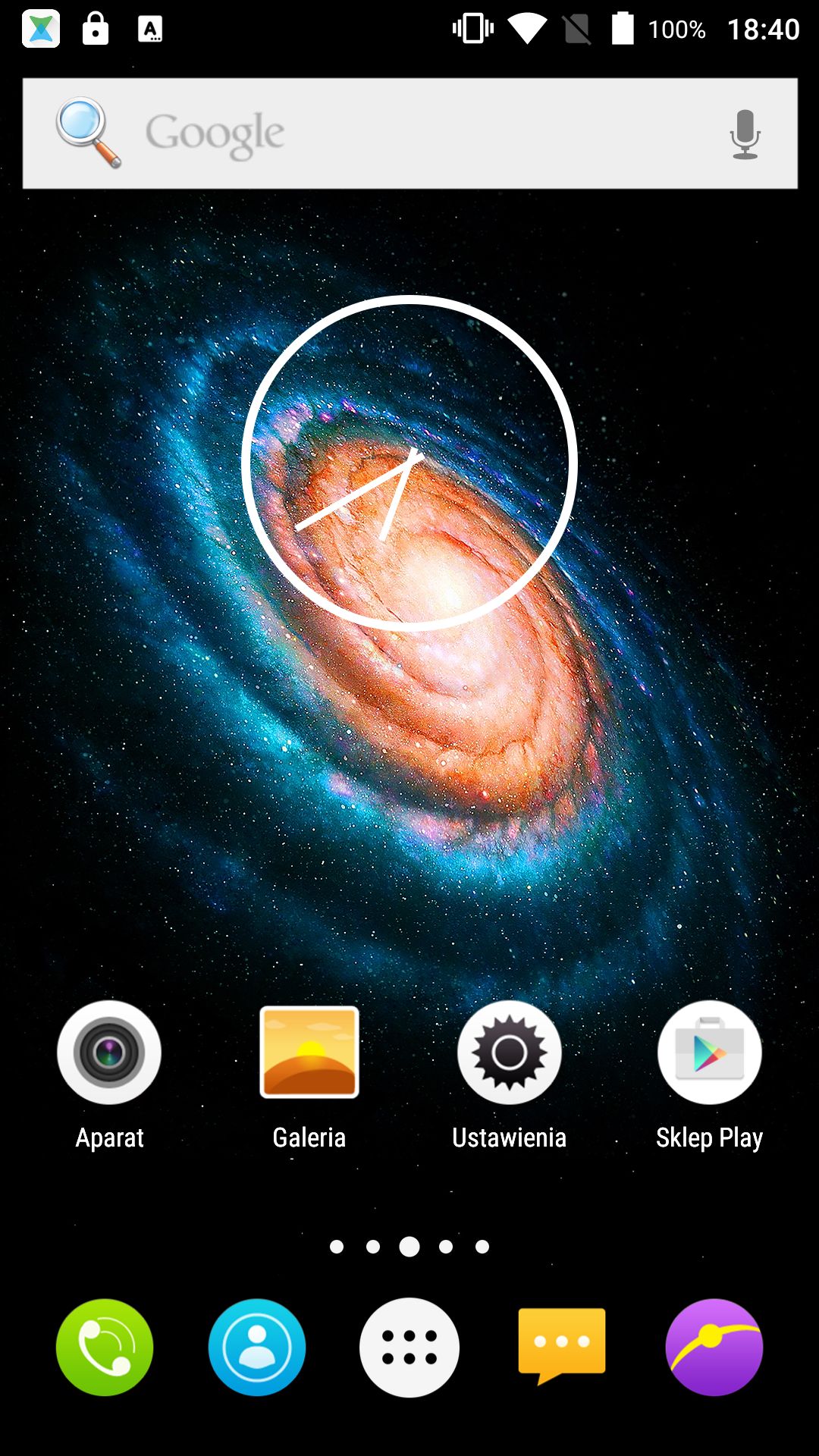This screenshot has height=1456, width=819.
Task: Open the phone dialer
Action: [x=105, y=1348]
